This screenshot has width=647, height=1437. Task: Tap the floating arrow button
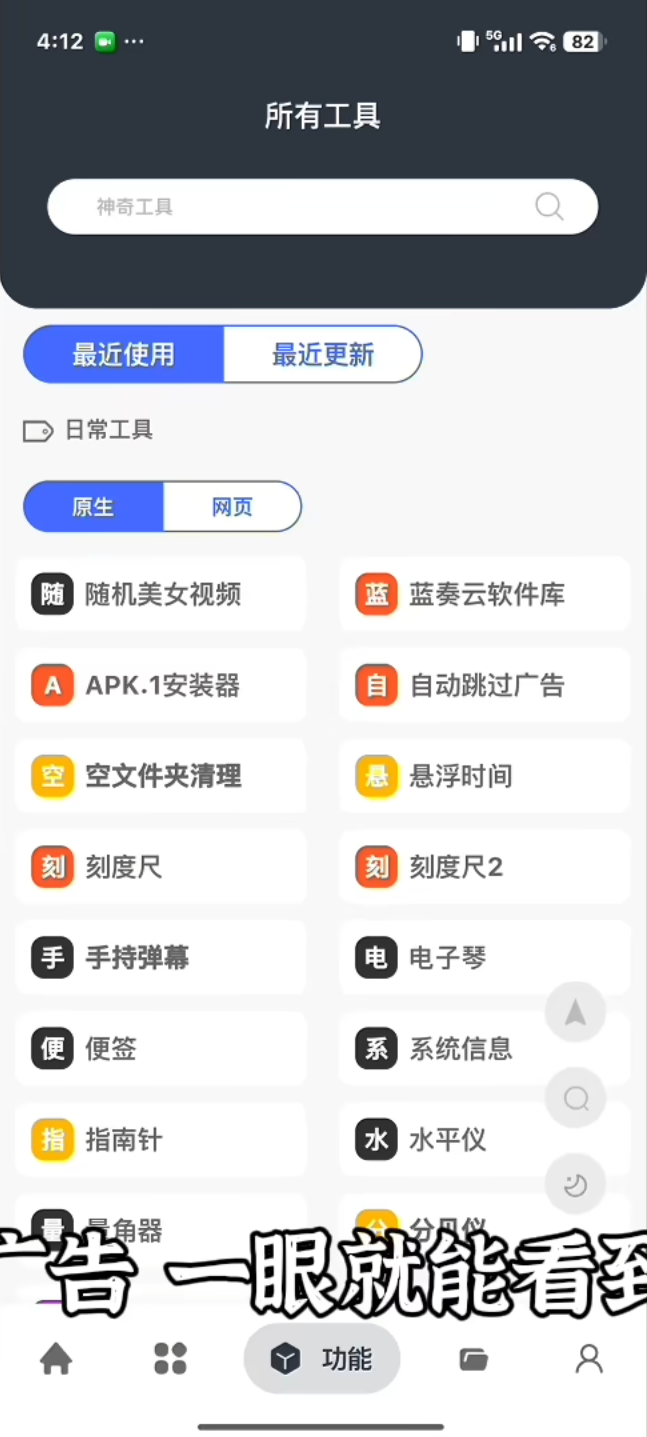tap(575, 1013)
